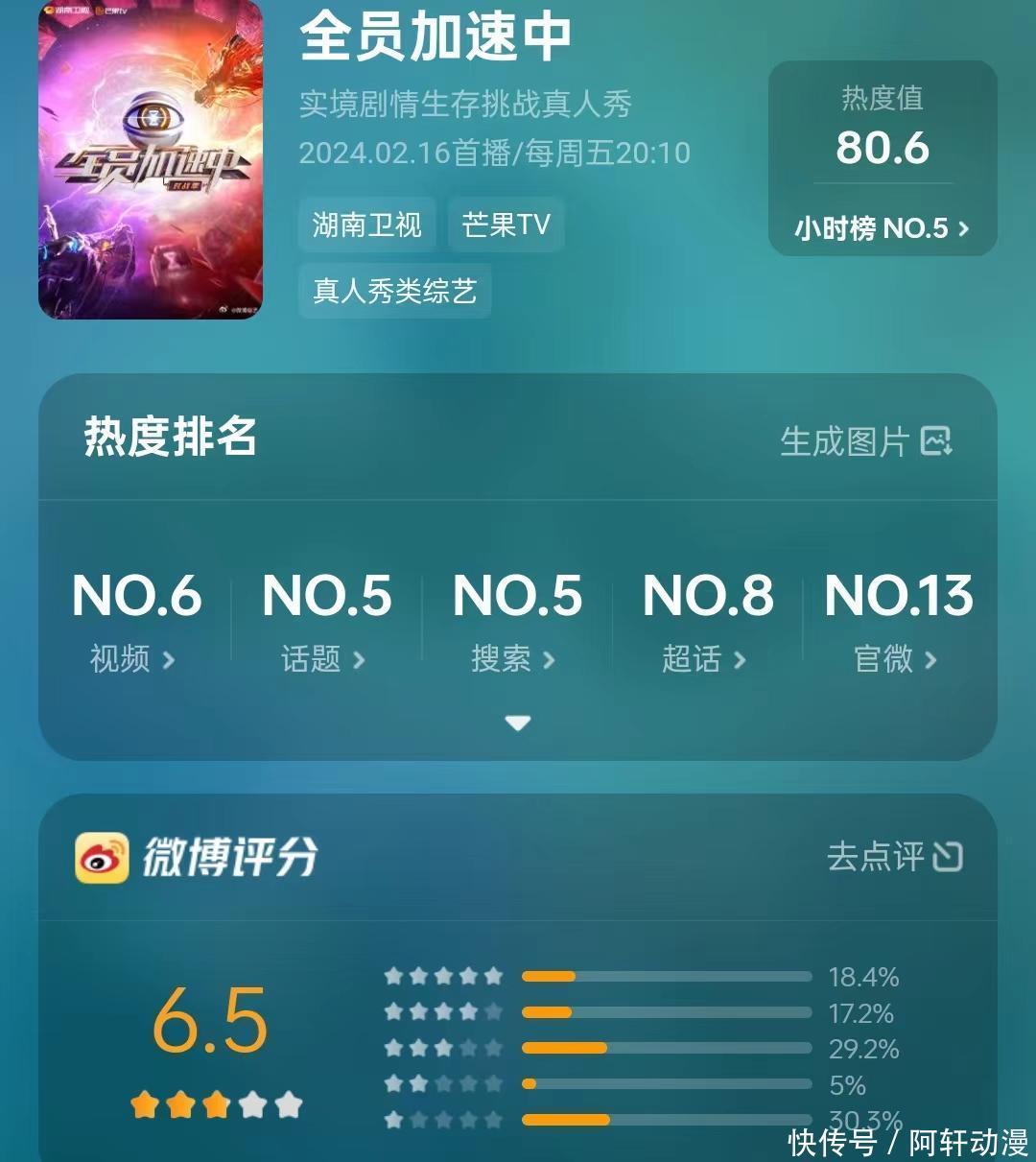View the 视频 NO.6 ranking
This screenshot has width=1036, height=1162.
pyautogui.click(x=134, y=618)
